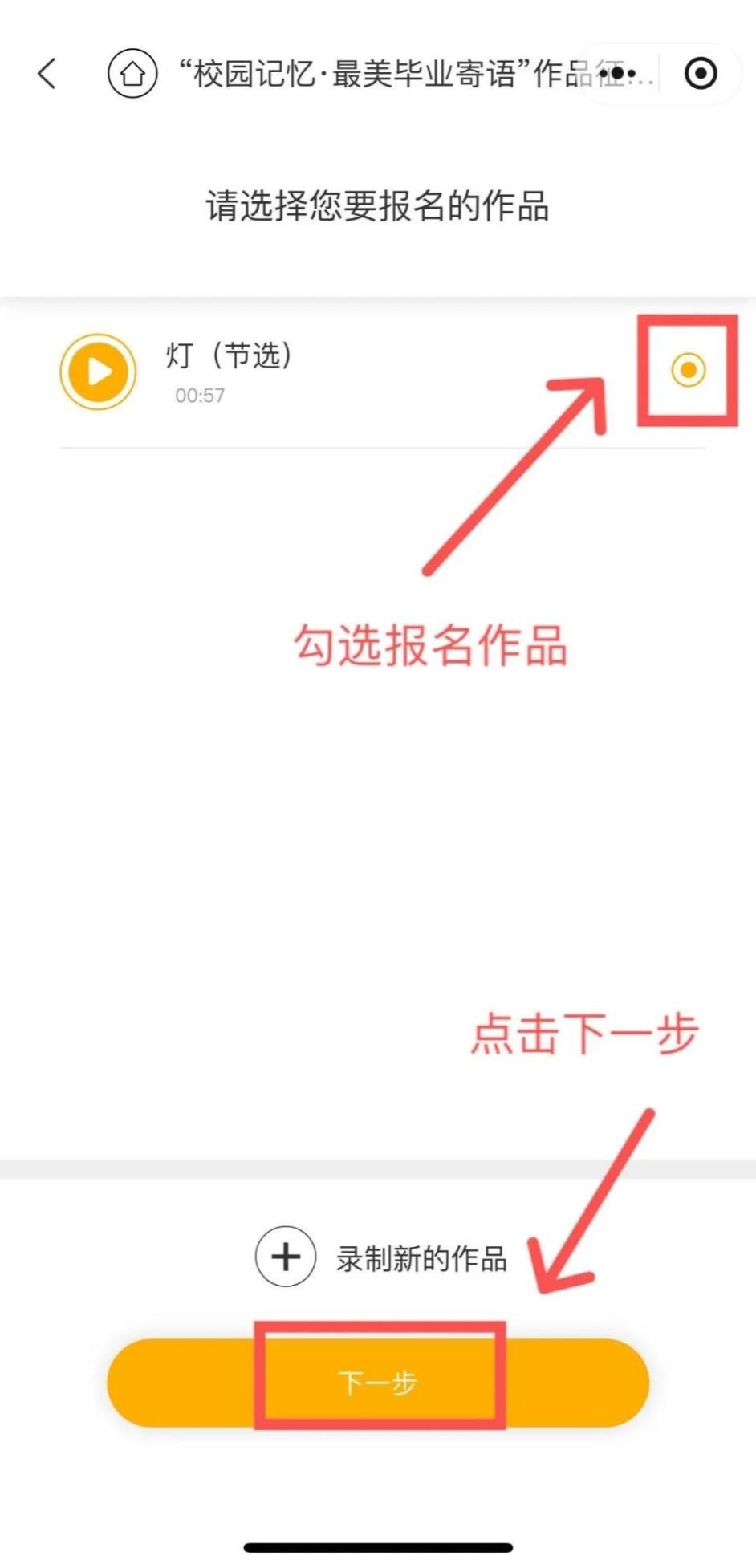Continue with the 下一步 button
Image resolution: width=756 pixels, height=1568 pixels.
[x=378, y=1383]
